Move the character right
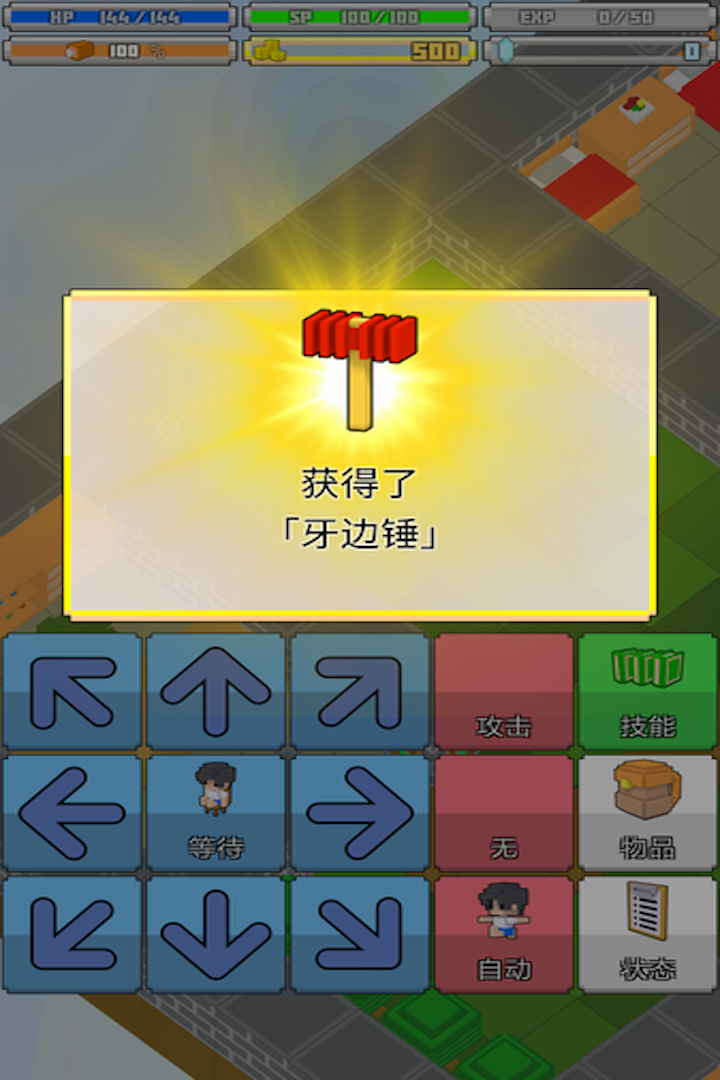 (360, 812)
